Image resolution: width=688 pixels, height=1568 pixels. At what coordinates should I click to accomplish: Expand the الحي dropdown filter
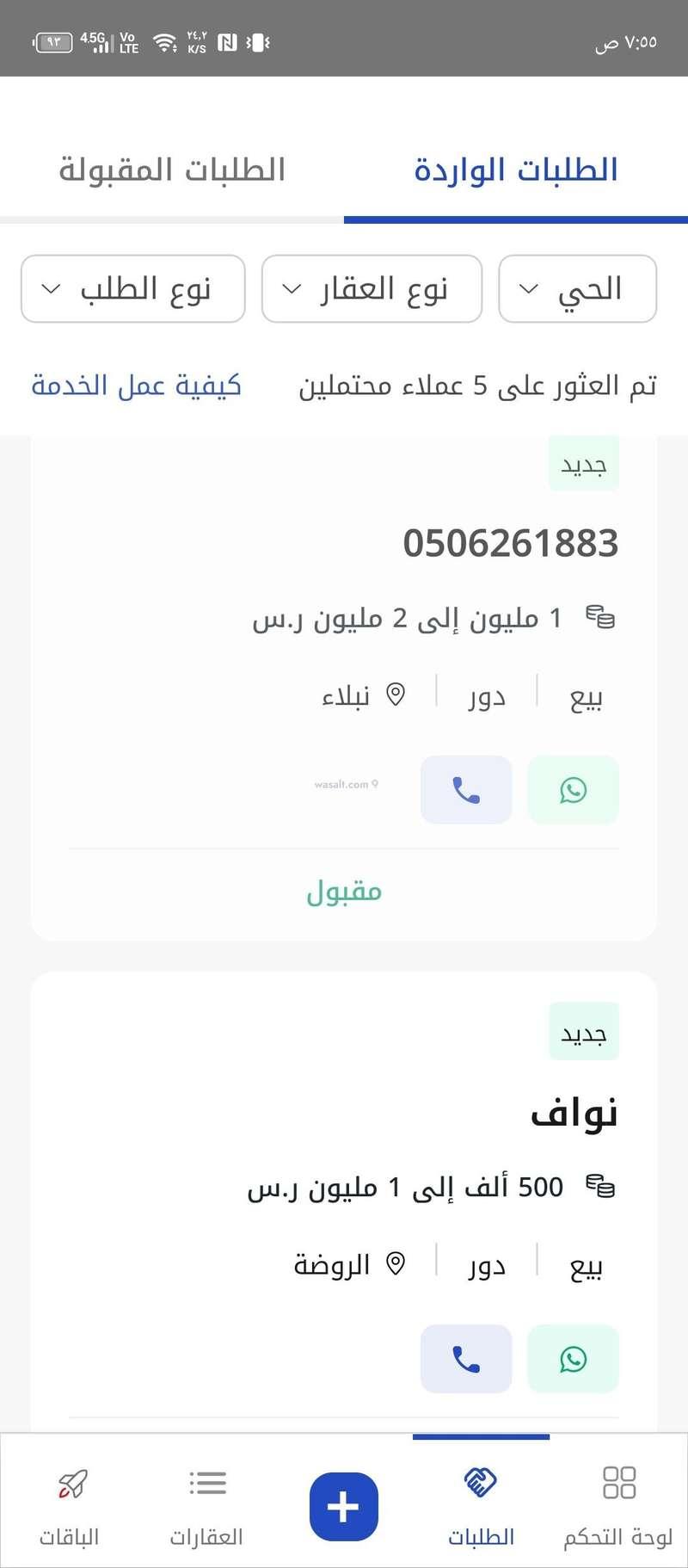click(577, 289)
